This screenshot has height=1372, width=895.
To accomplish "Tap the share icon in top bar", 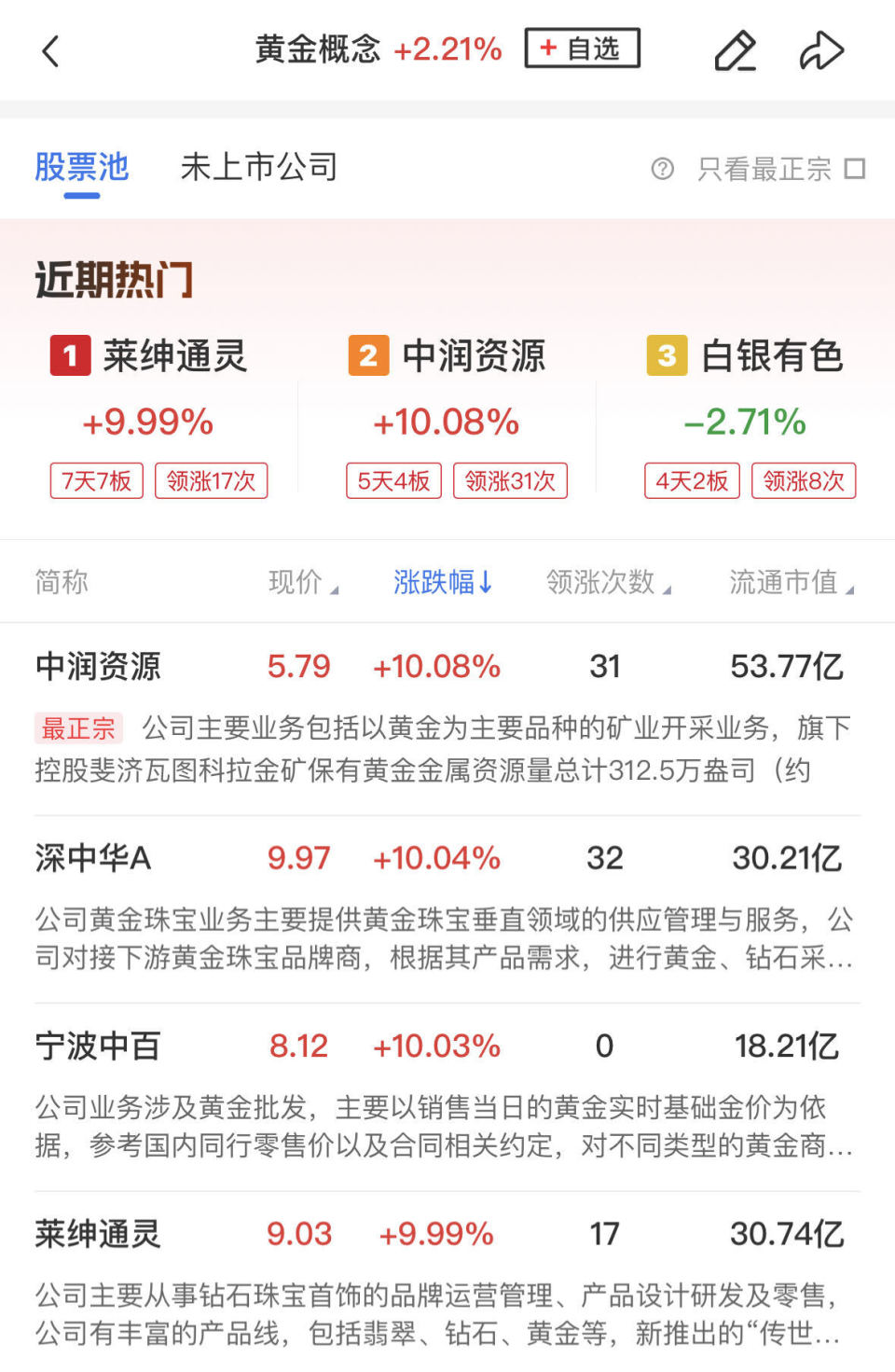I will [x=821, y=49].
